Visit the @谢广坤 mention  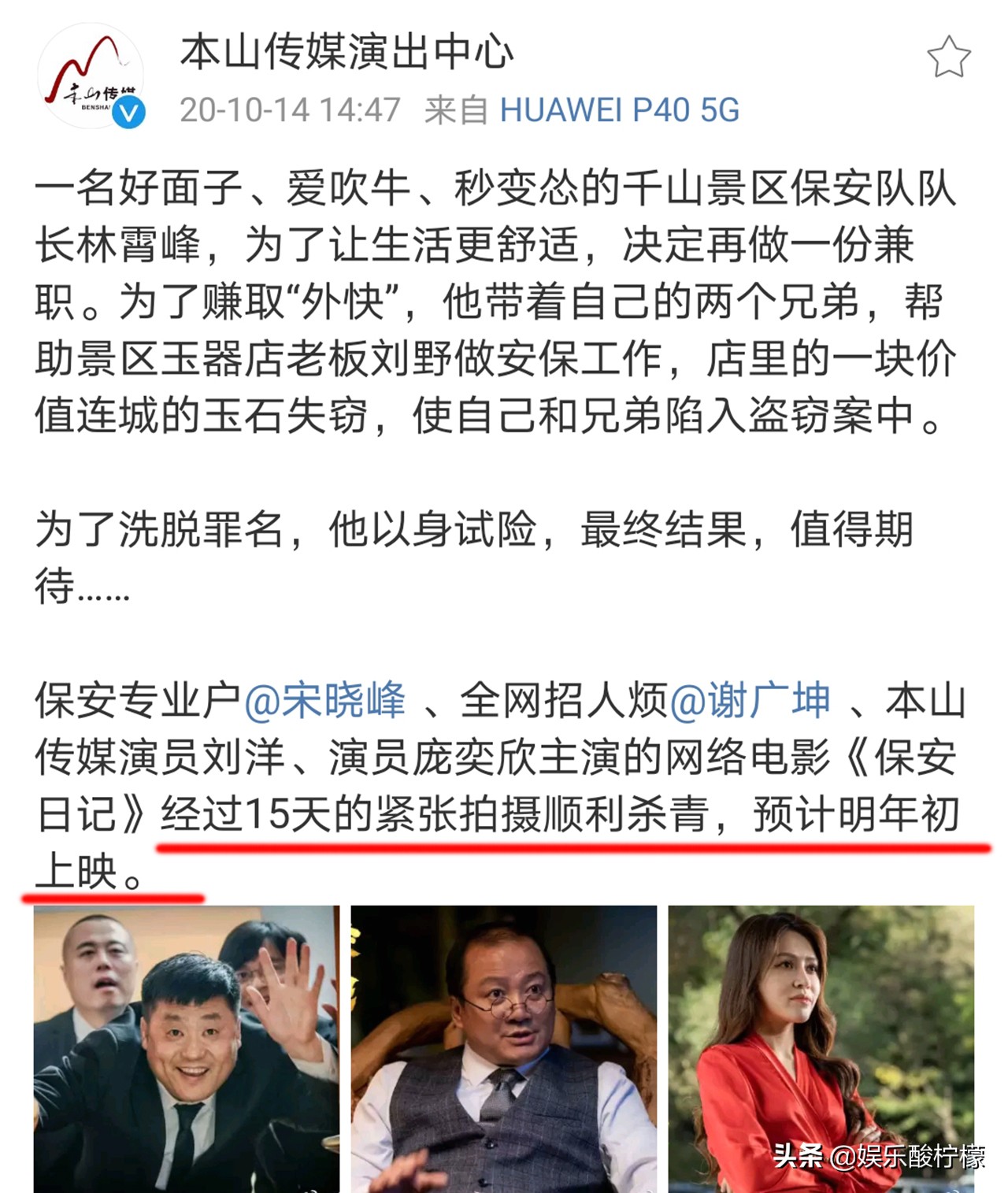[x=750, y=700]
